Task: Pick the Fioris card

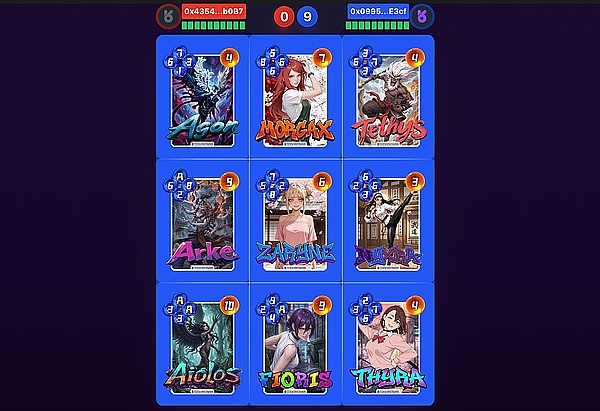Action: (x=295, y=345)
